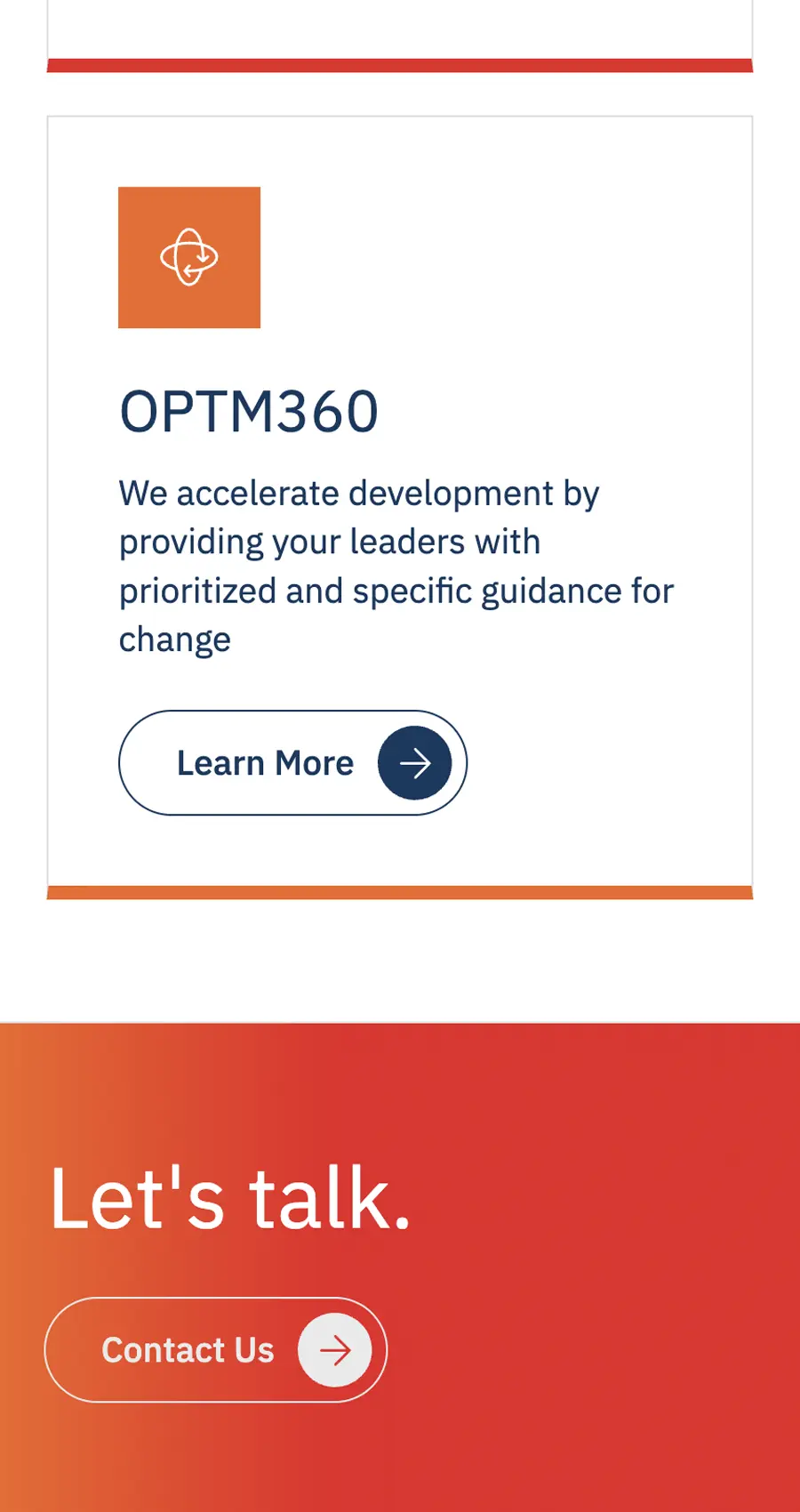This screenshot has height=1512, width=800.
Task: Click the orbit symbol in the orange square
Action: click(x=189, y=257)
